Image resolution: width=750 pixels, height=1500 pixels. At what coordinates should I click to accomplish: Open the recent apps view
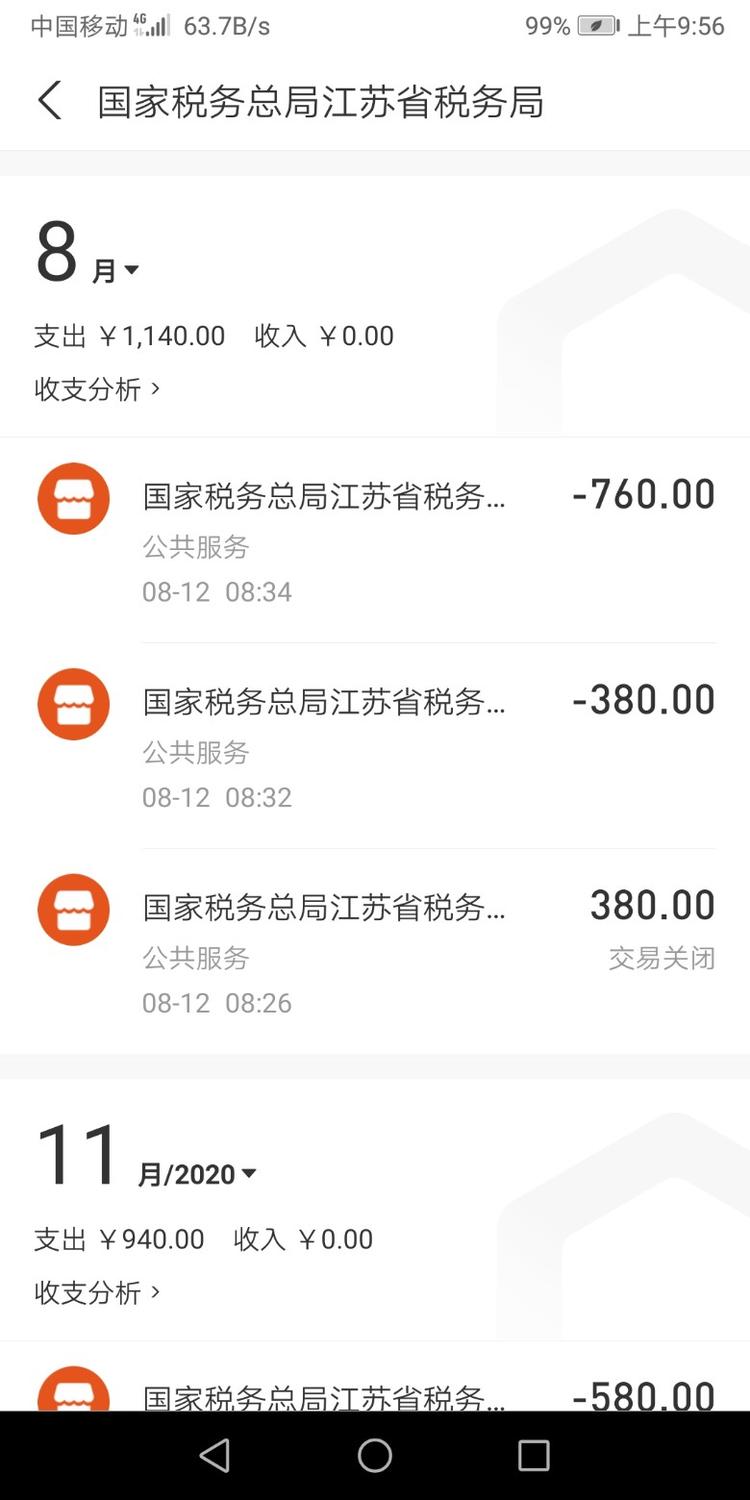[533, 1456]
